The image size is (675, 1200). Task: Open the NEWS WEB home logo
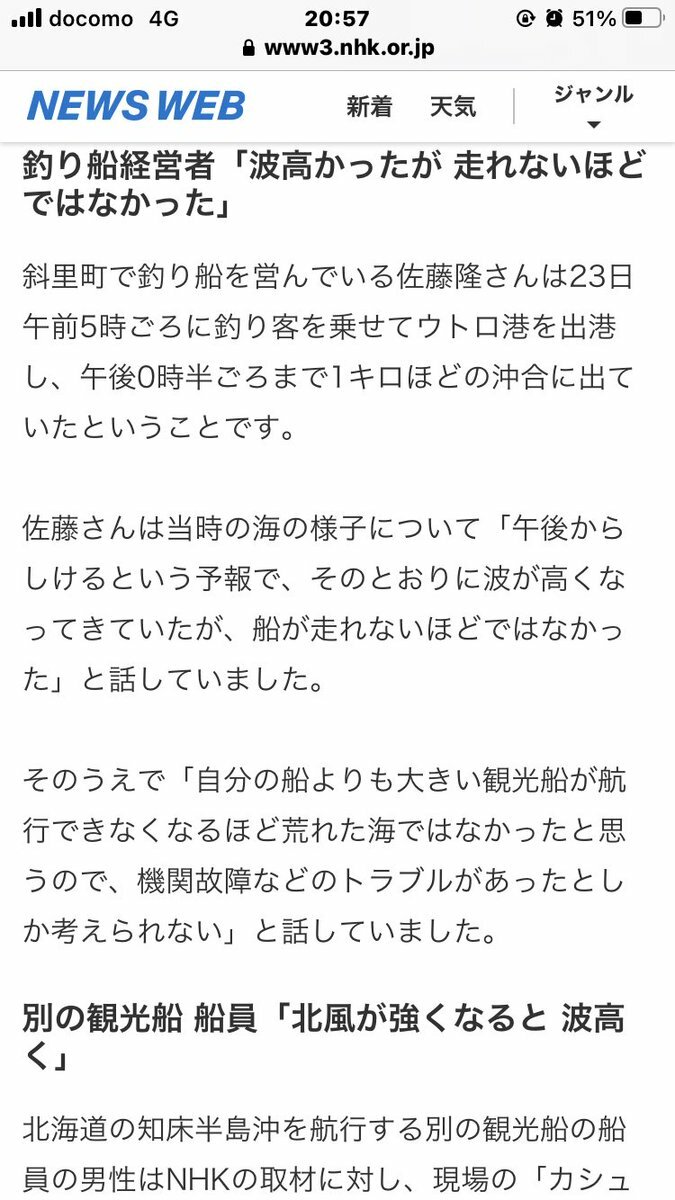tap(136, 106)
